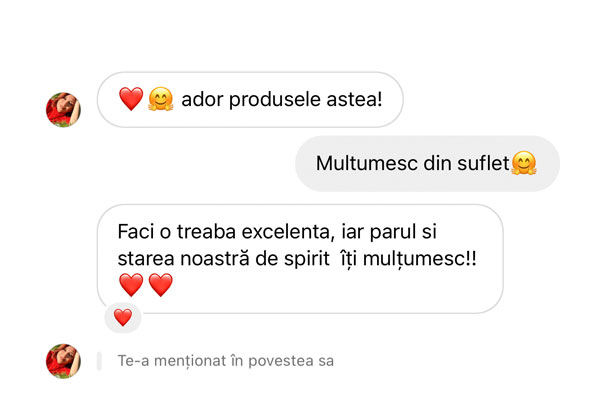Image resolution: width=600 pixels, height=420 pixels.
Task: Open sender's avatar beside "ador produsele astea!"
Action: (63, 109)
